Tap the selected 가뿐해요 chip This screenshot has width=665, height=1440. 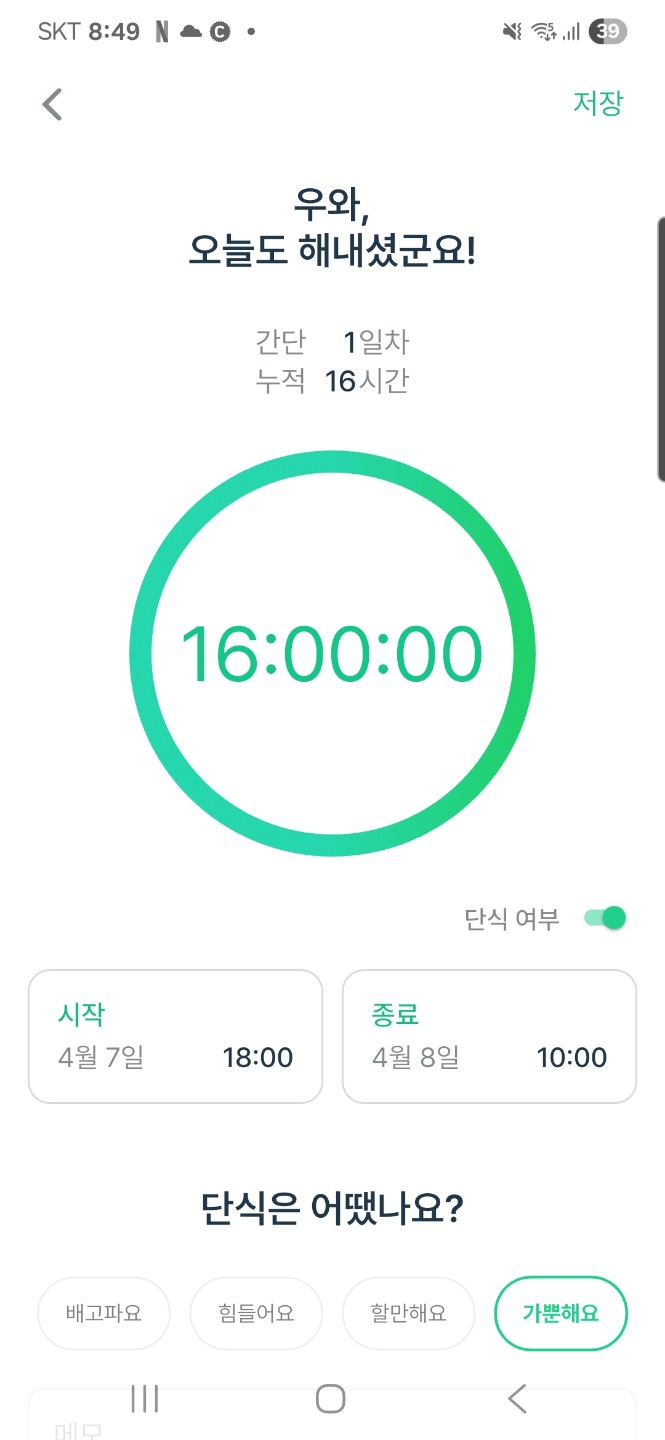(x=560, y=1313)
